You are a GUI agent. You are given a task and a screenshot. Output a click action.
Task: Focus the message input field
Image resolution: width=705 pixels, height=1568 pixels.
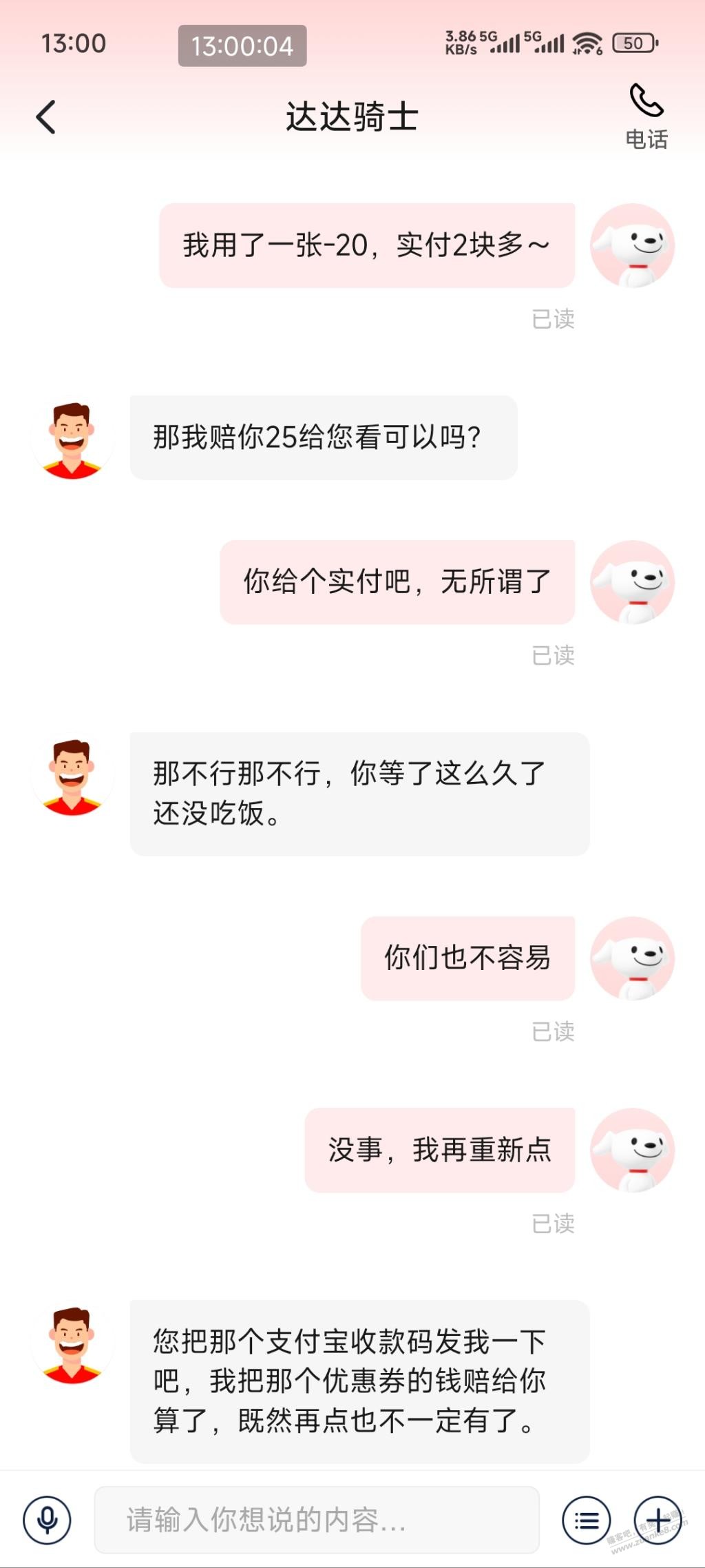316,1520
